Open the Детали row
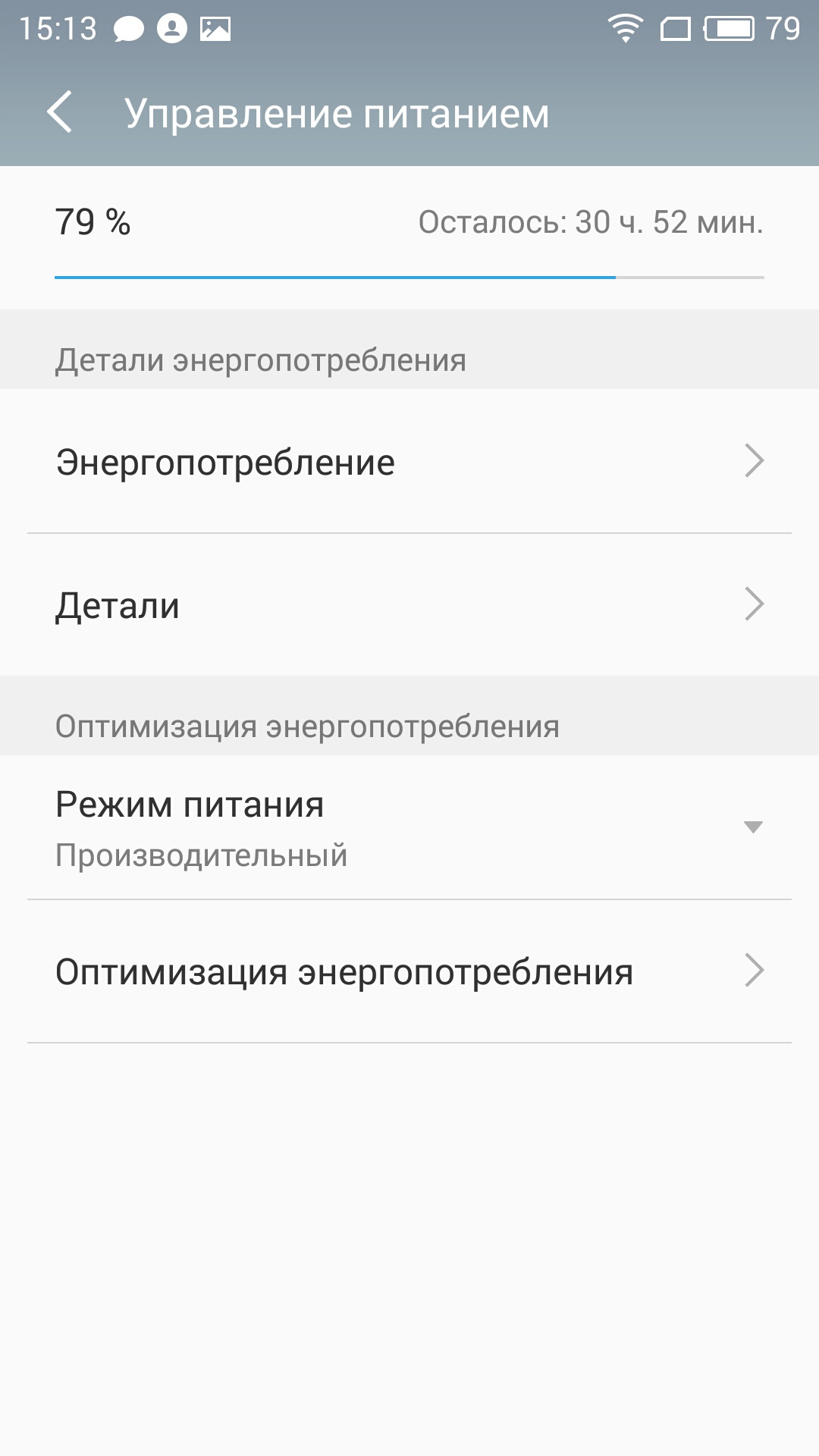The image size is (819, 1456). point(409,605)
